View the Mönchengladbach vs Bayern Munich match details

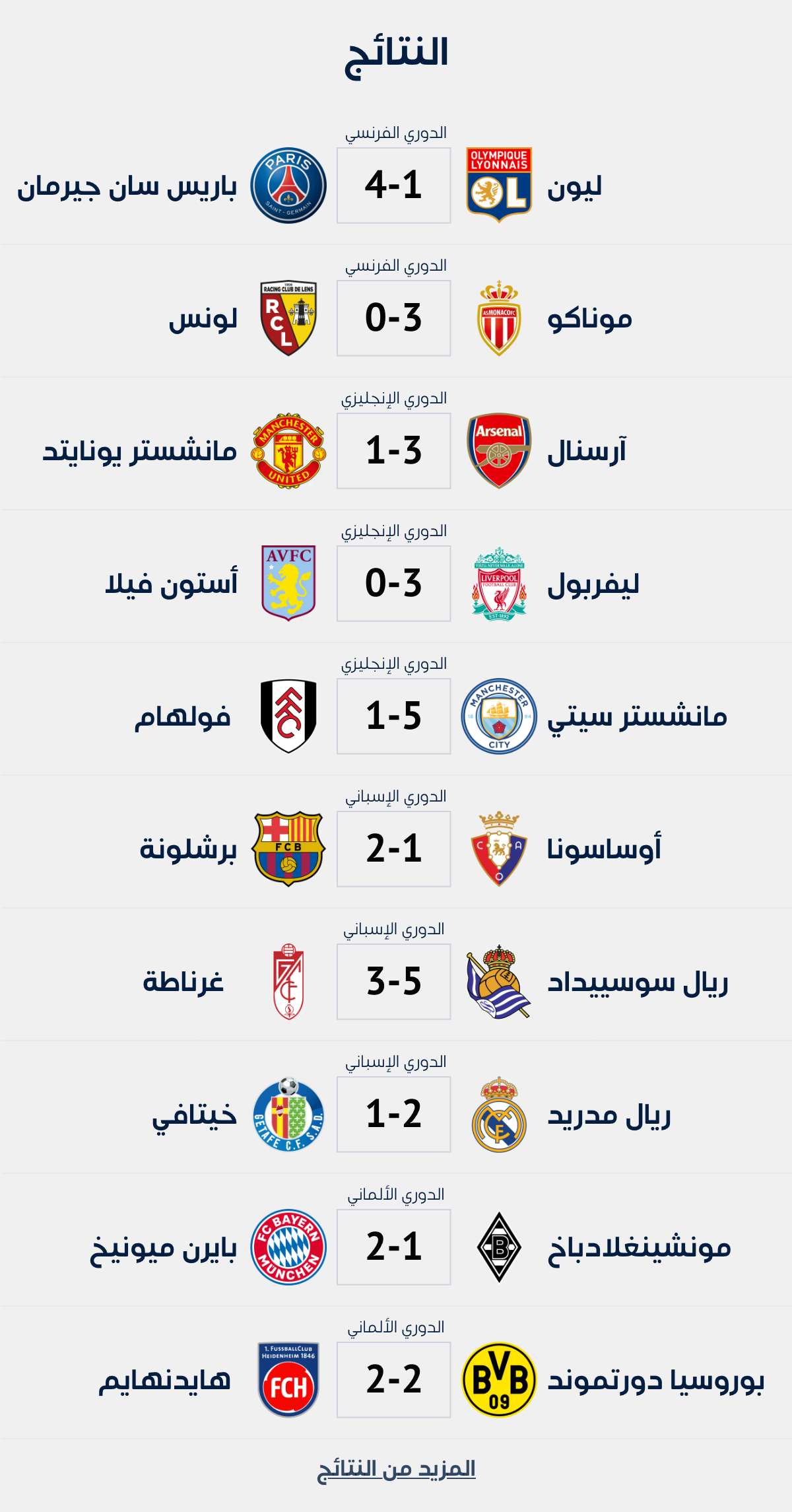tap(394, 1247)
